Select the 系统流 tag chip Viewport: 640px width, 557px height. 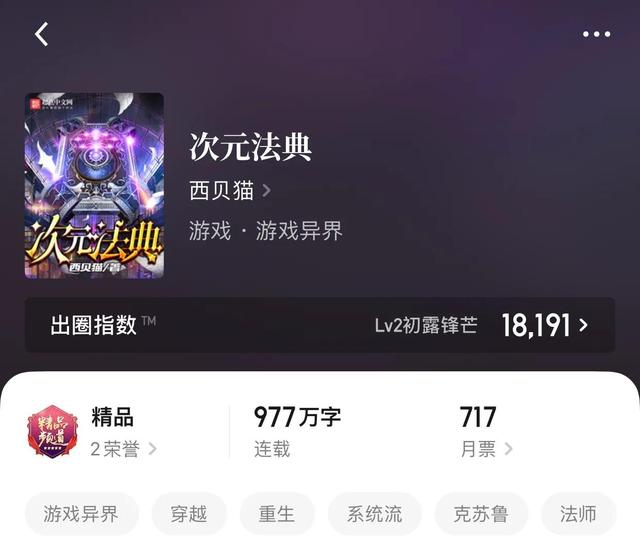tap(374, 514)
